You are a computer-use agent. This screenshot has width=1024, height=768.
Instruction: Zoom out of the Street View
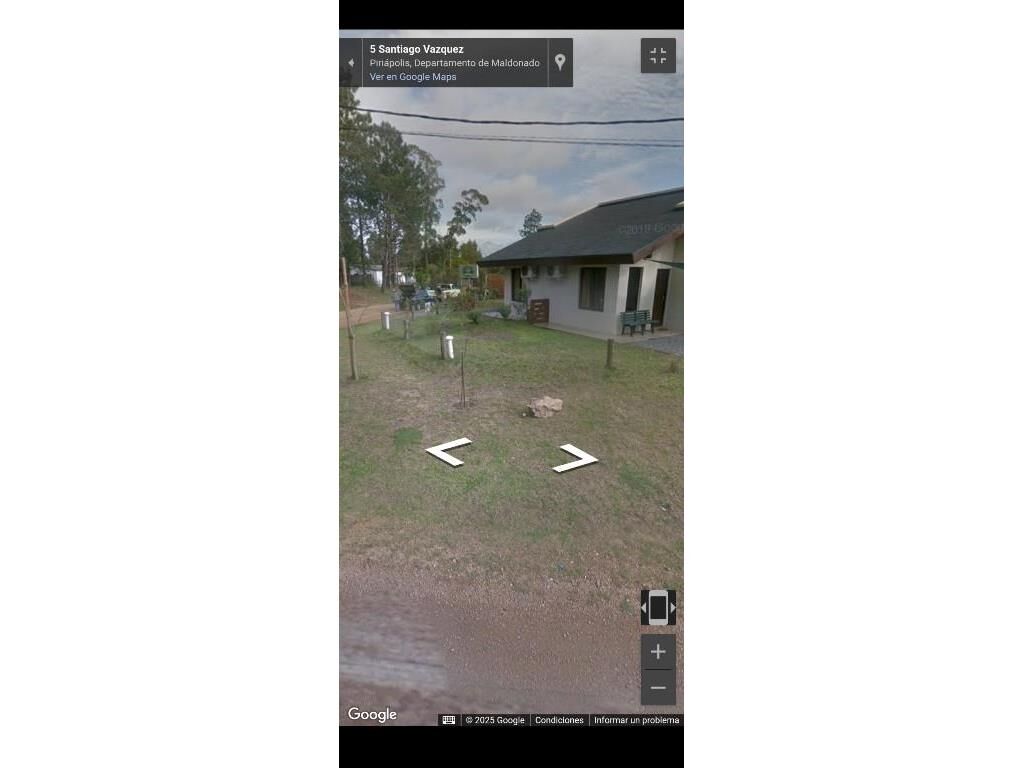pos(658,688)
